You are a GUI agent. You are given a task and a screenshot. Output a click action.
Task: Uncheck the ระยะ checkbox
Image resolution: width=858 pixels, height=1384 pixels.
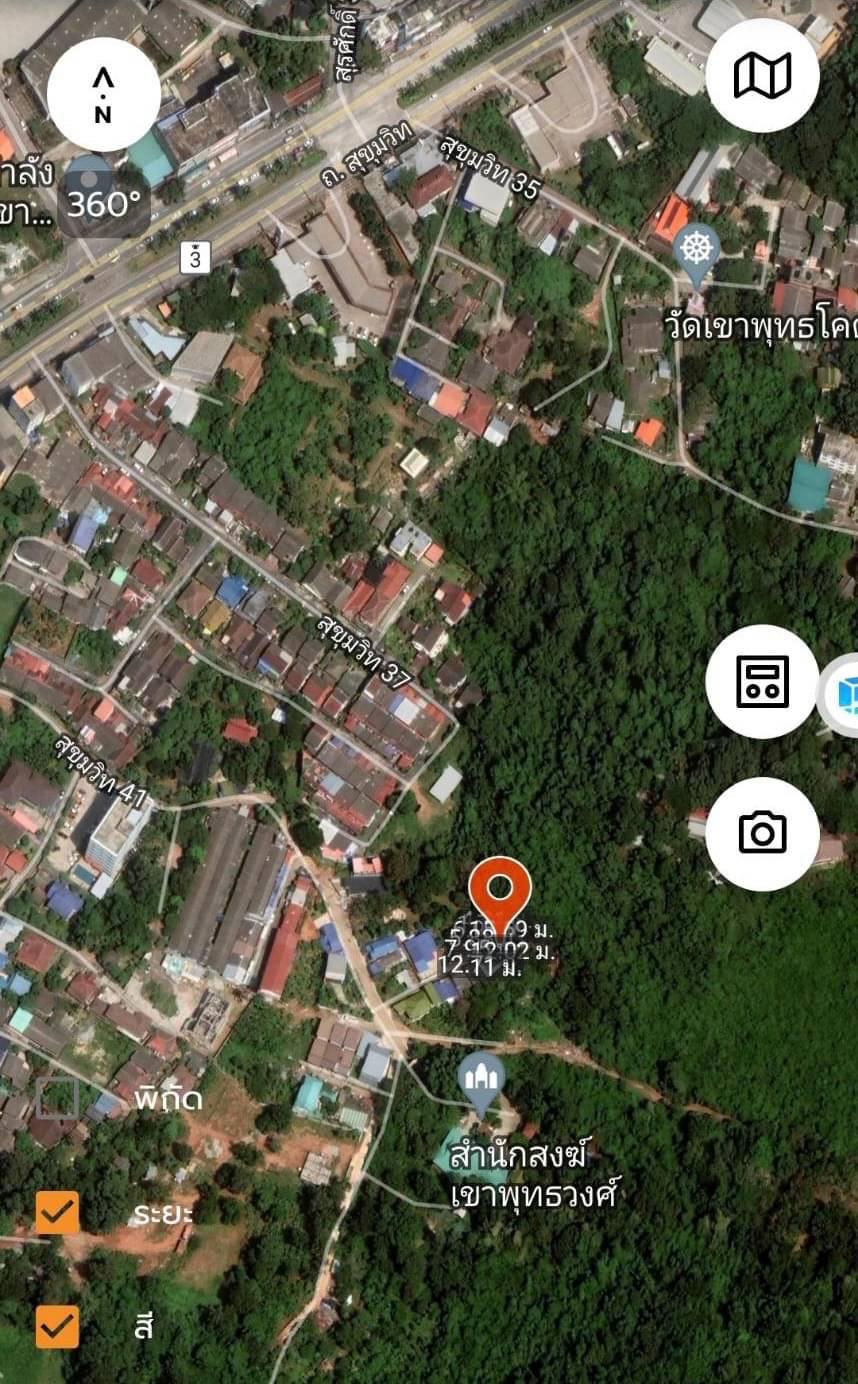[57, 1213]
